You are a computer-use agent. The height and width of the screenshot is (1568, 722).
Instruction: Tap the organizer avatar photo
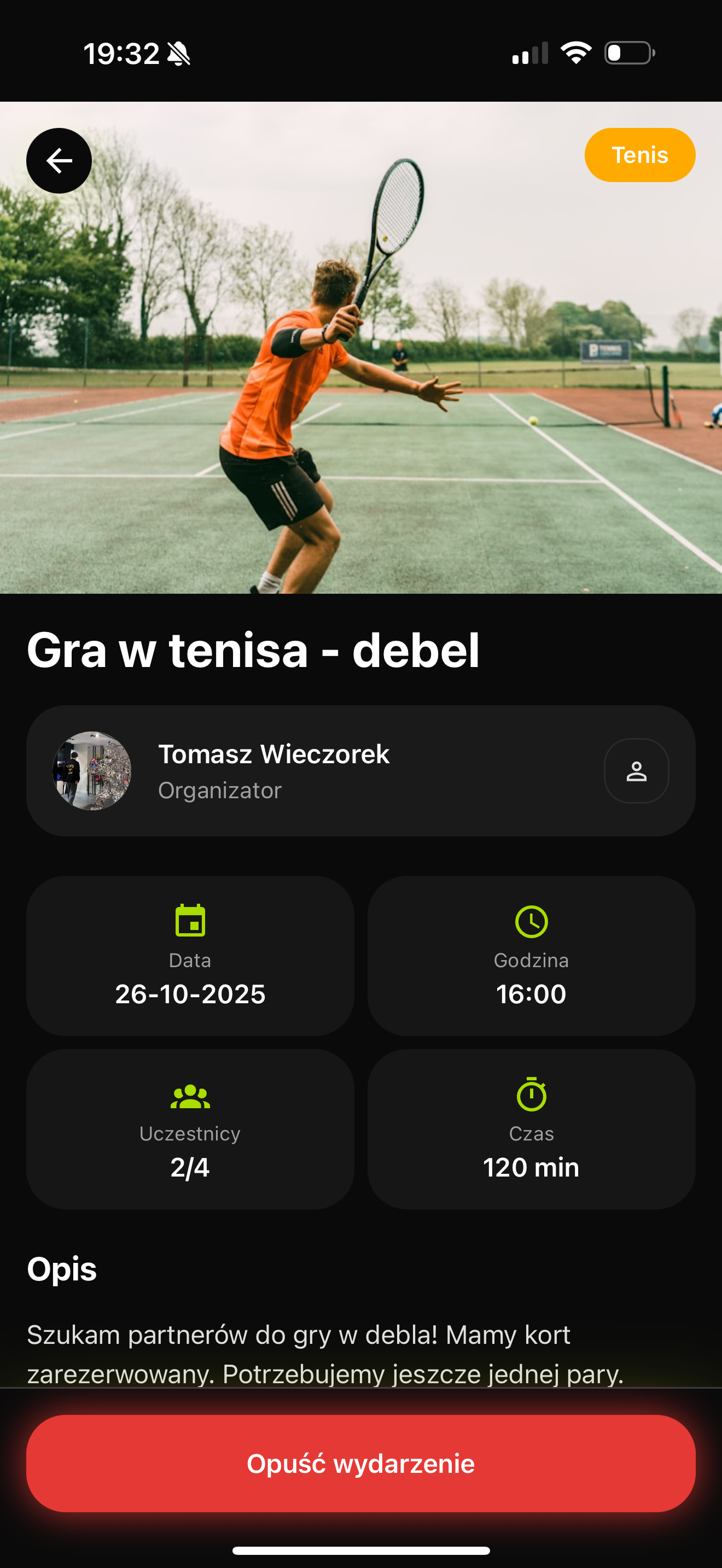click(x=92, y=771)
